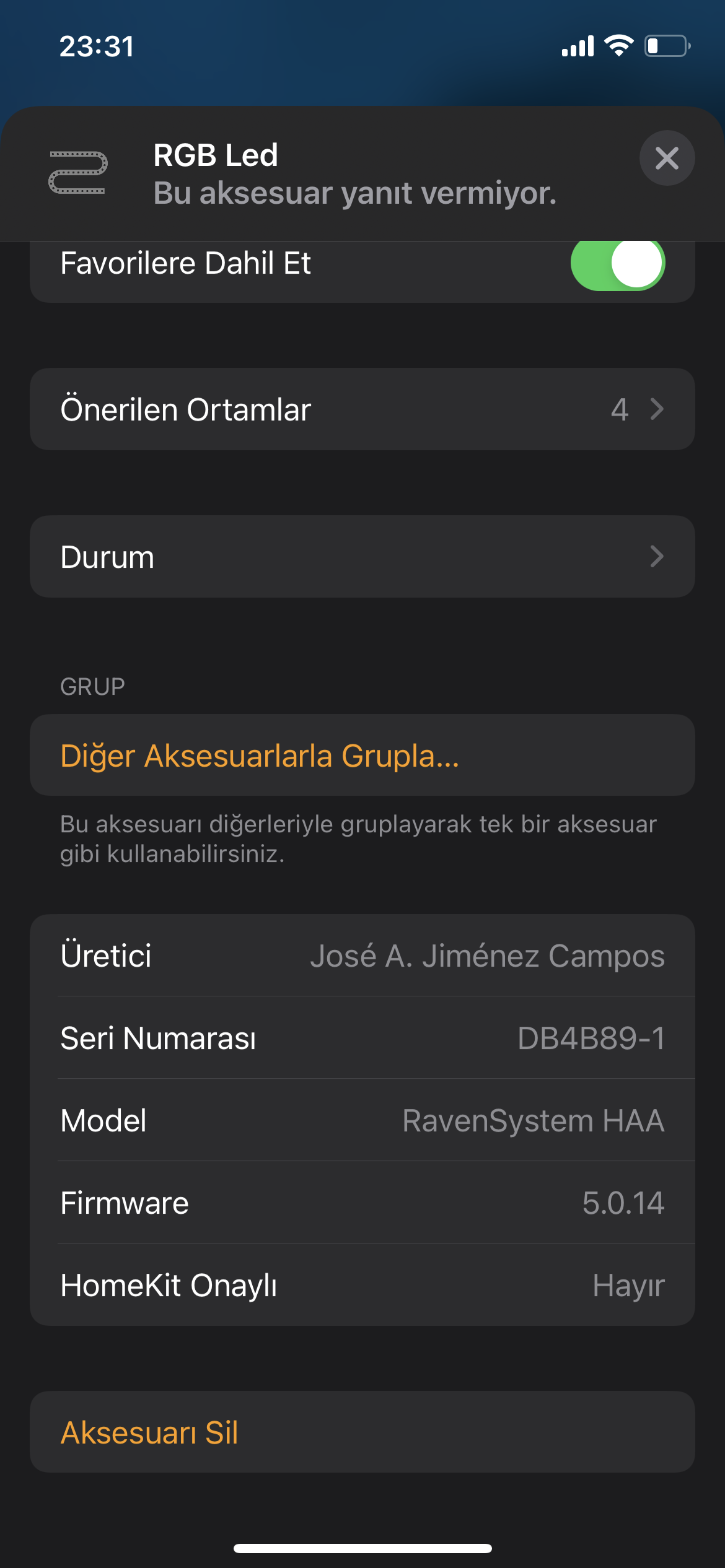Expand the Durum section
The height and width of the screenshot is (1568, 725).
click(x=362, y=556)
